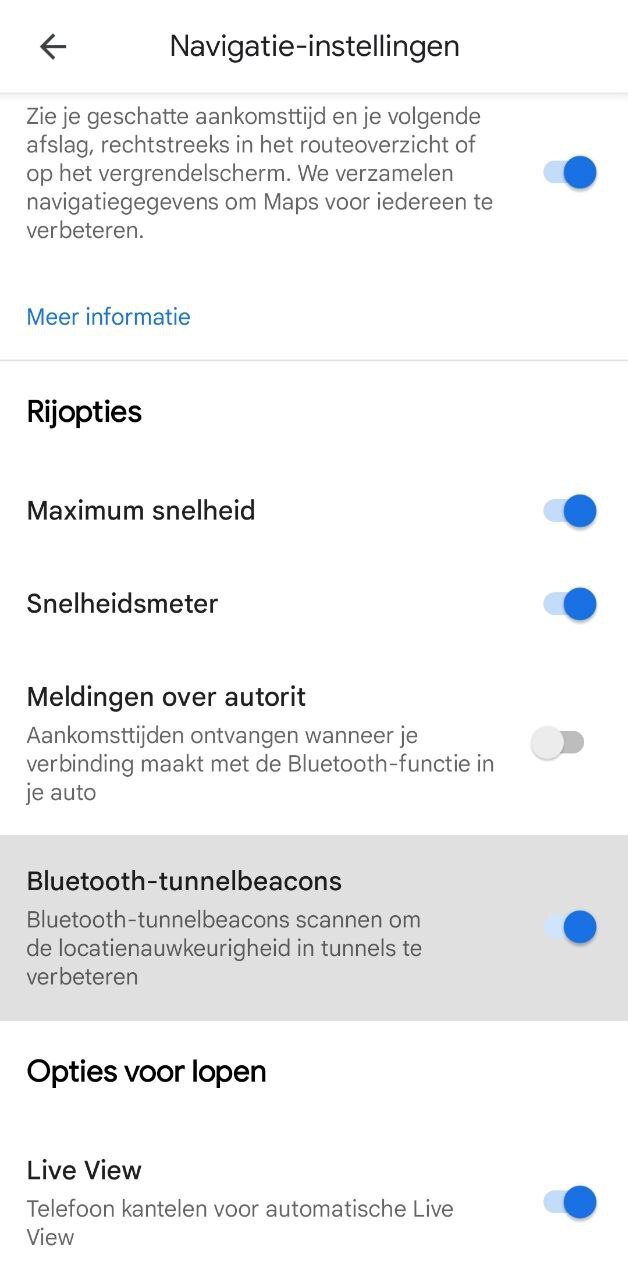Switch off Bluetooth-tunnelbeacons

(570, 927)
